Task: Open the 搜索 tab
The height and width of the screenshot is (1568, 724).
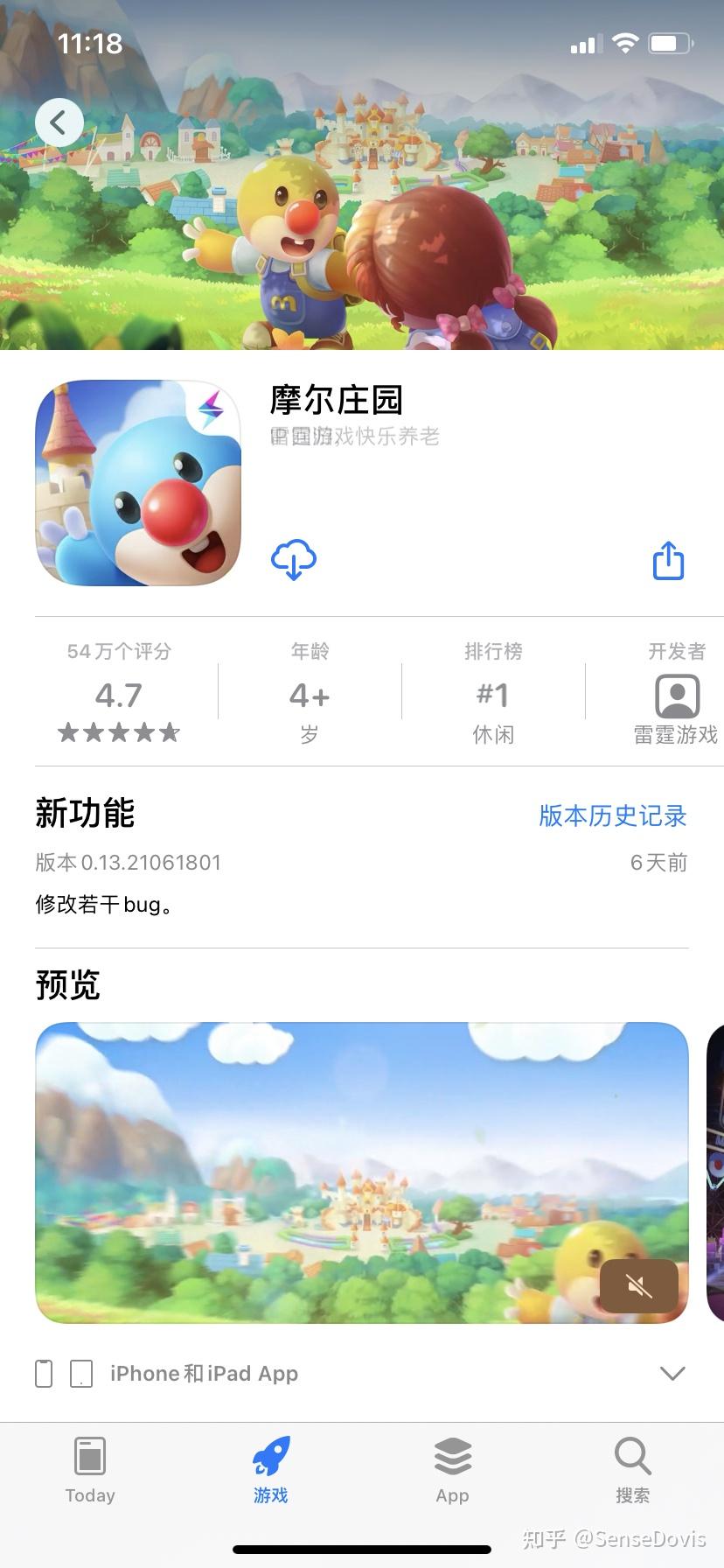Action: tap(632, 1470)
